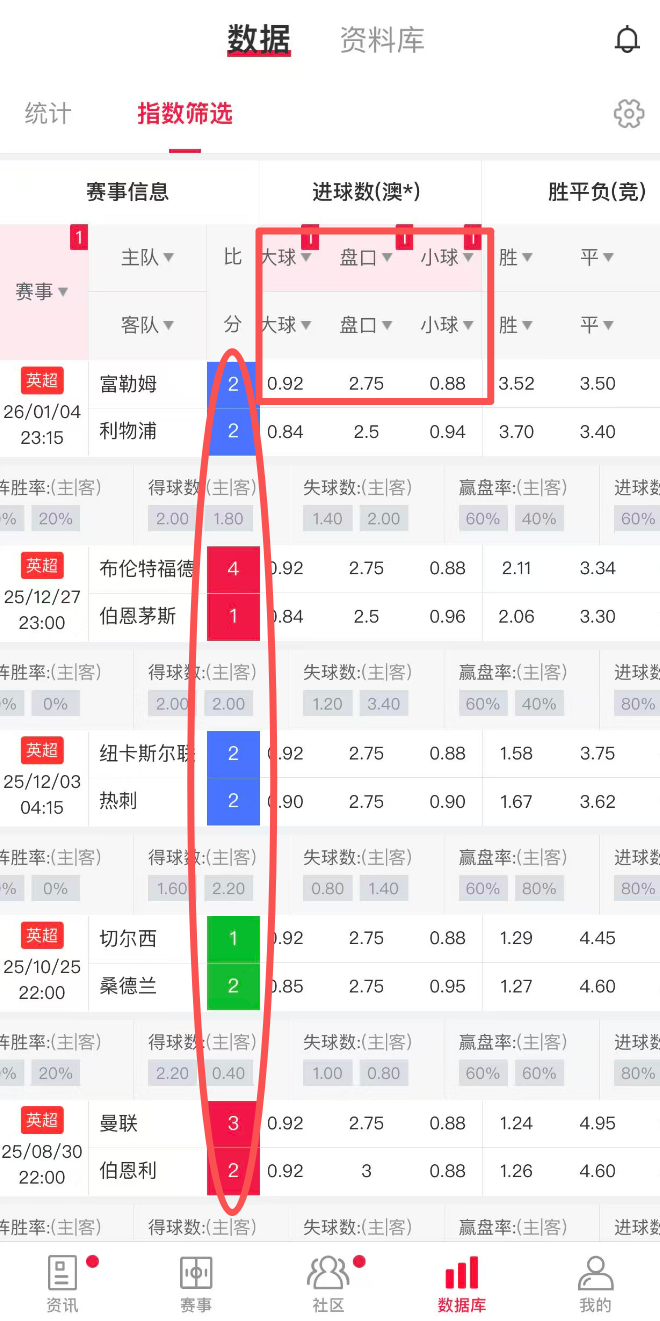The height and width of the screenshot is (1321, 660).
Task: Expand the 赛事 filter dropdown
Action: point(42,292)
